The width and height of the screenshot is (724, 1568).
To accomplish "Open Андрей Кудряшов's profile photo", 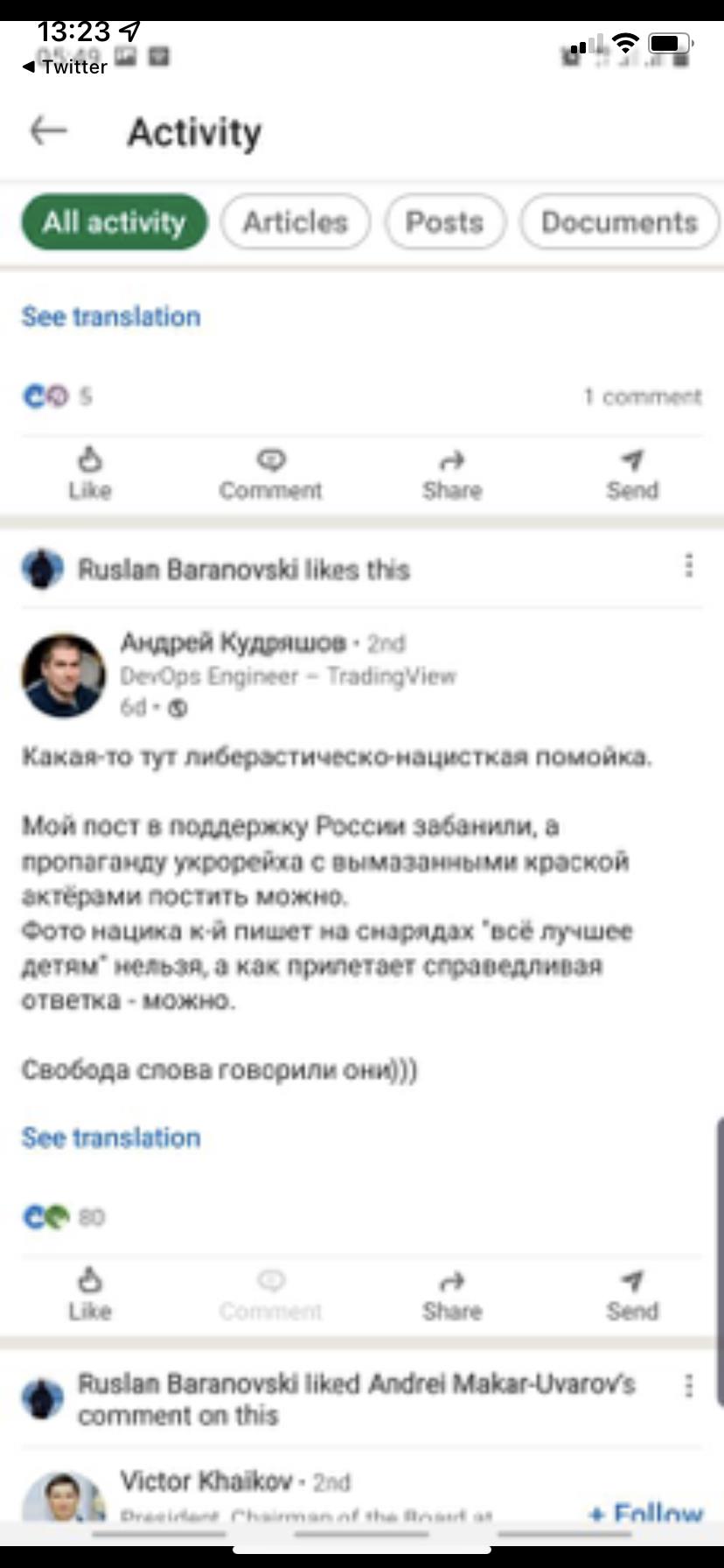I will point(63,675).
